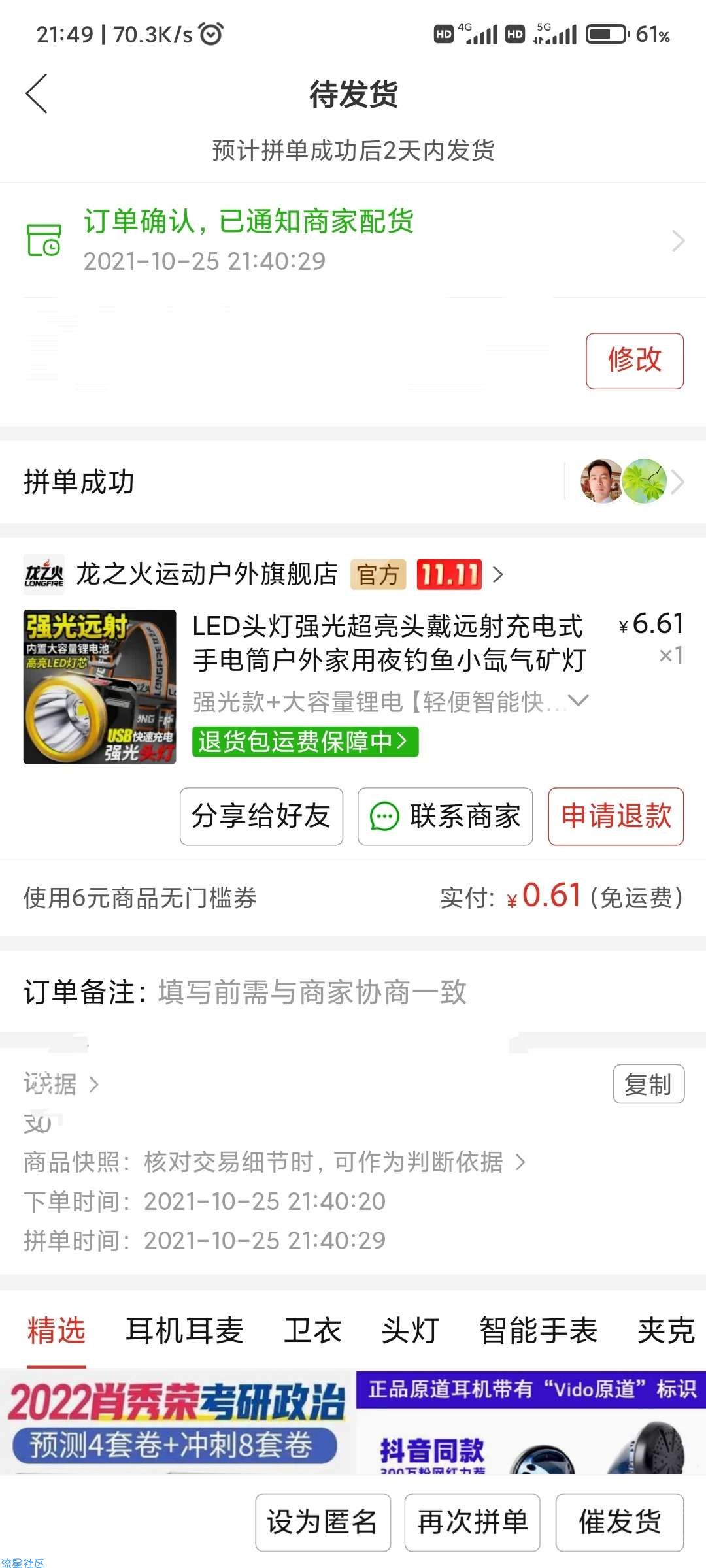Open the 拼单成功 group members row
This screenshot has height=1568, width=706.
point(353,482)
